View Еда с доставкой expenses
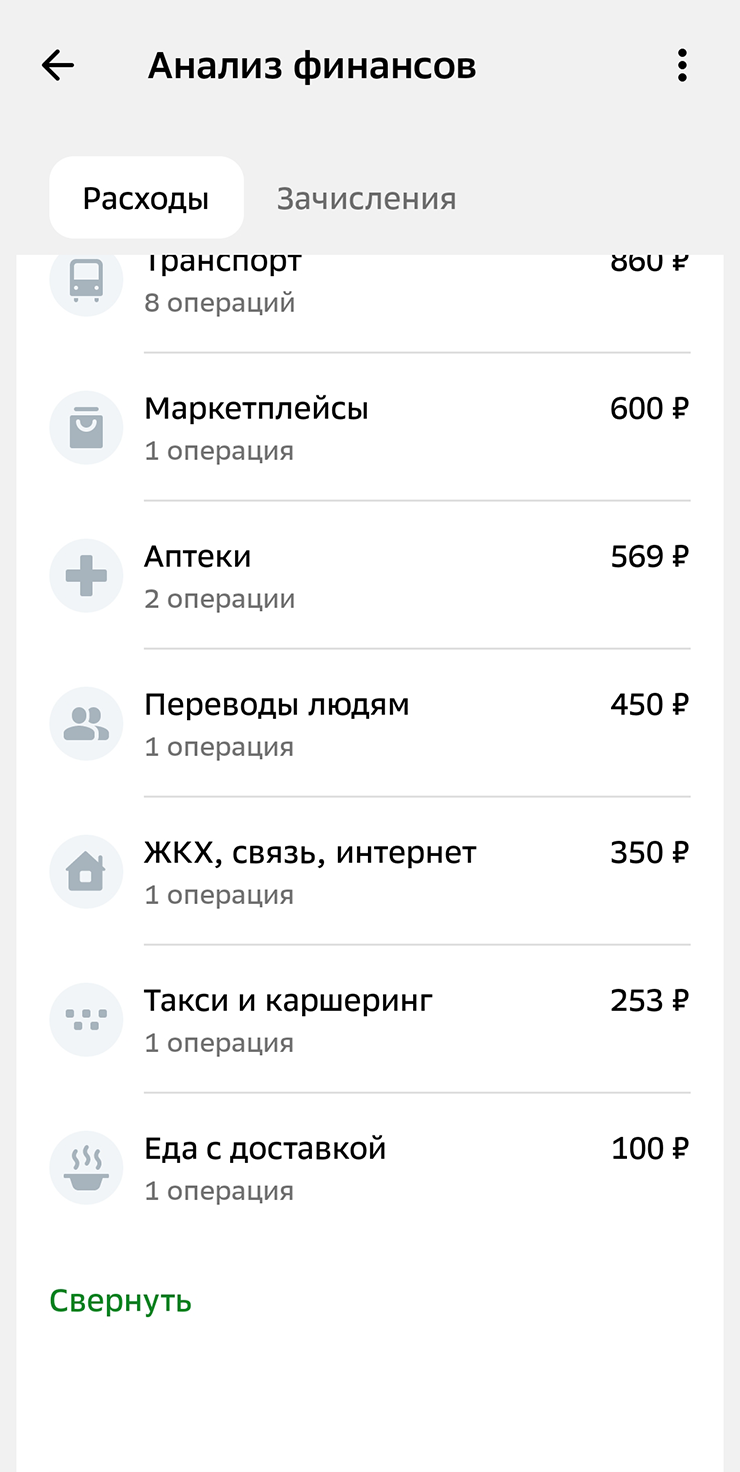Image resolution: width=740 pixels, height=1472 pixels. point(369,1167)
